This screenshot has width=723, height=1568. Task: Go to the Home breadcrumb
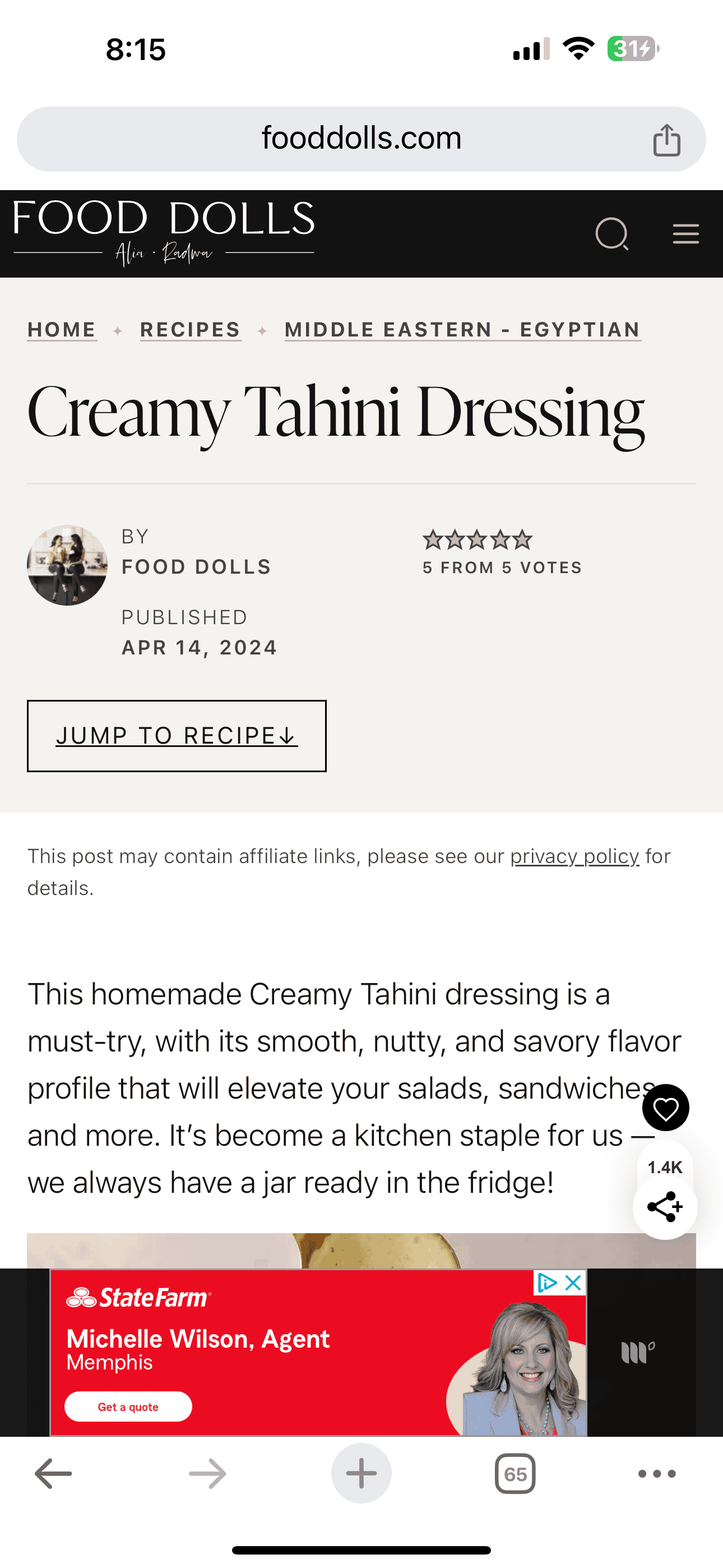tap(62, 329)
